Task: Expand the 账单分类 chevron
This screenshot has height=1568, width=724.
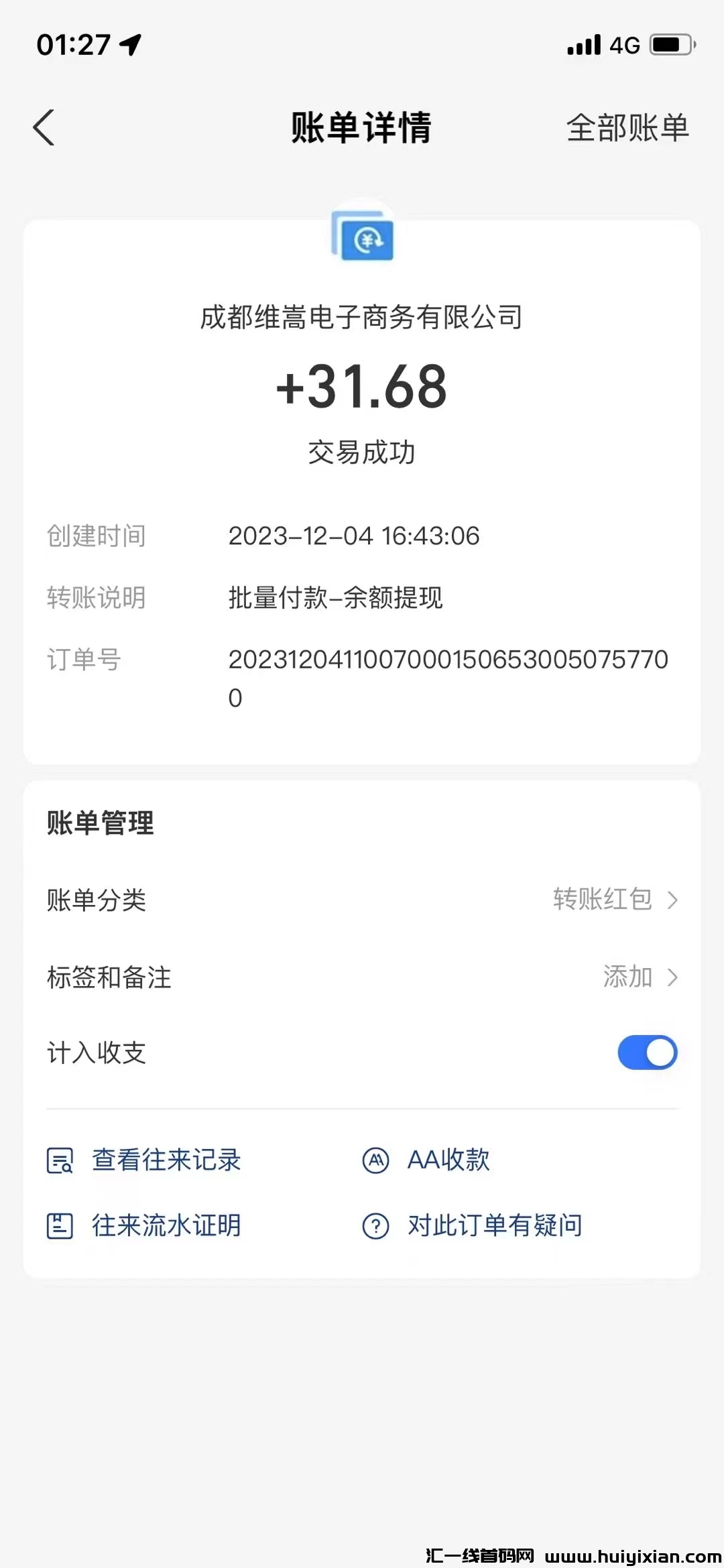Action: coord(672,901)
